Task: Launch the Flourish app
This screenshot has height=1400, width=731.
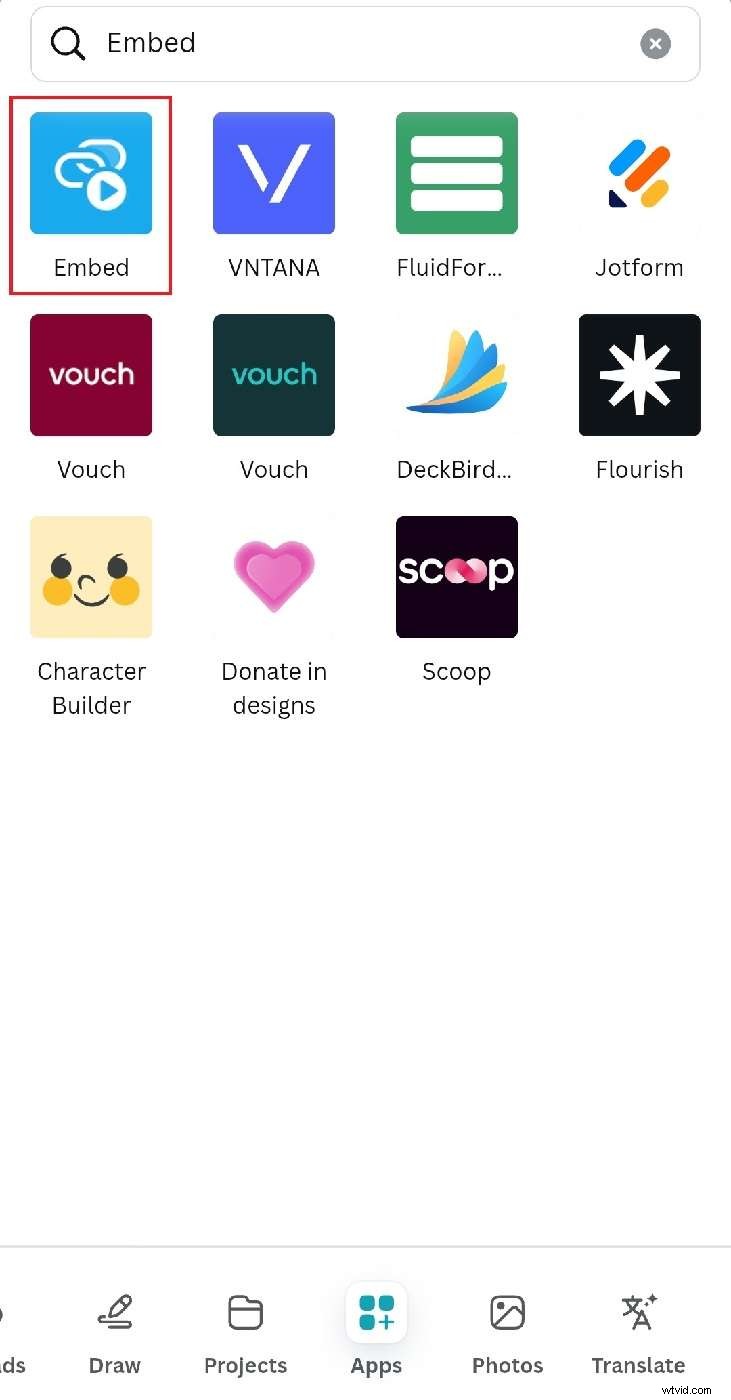Action: [639, 375]
